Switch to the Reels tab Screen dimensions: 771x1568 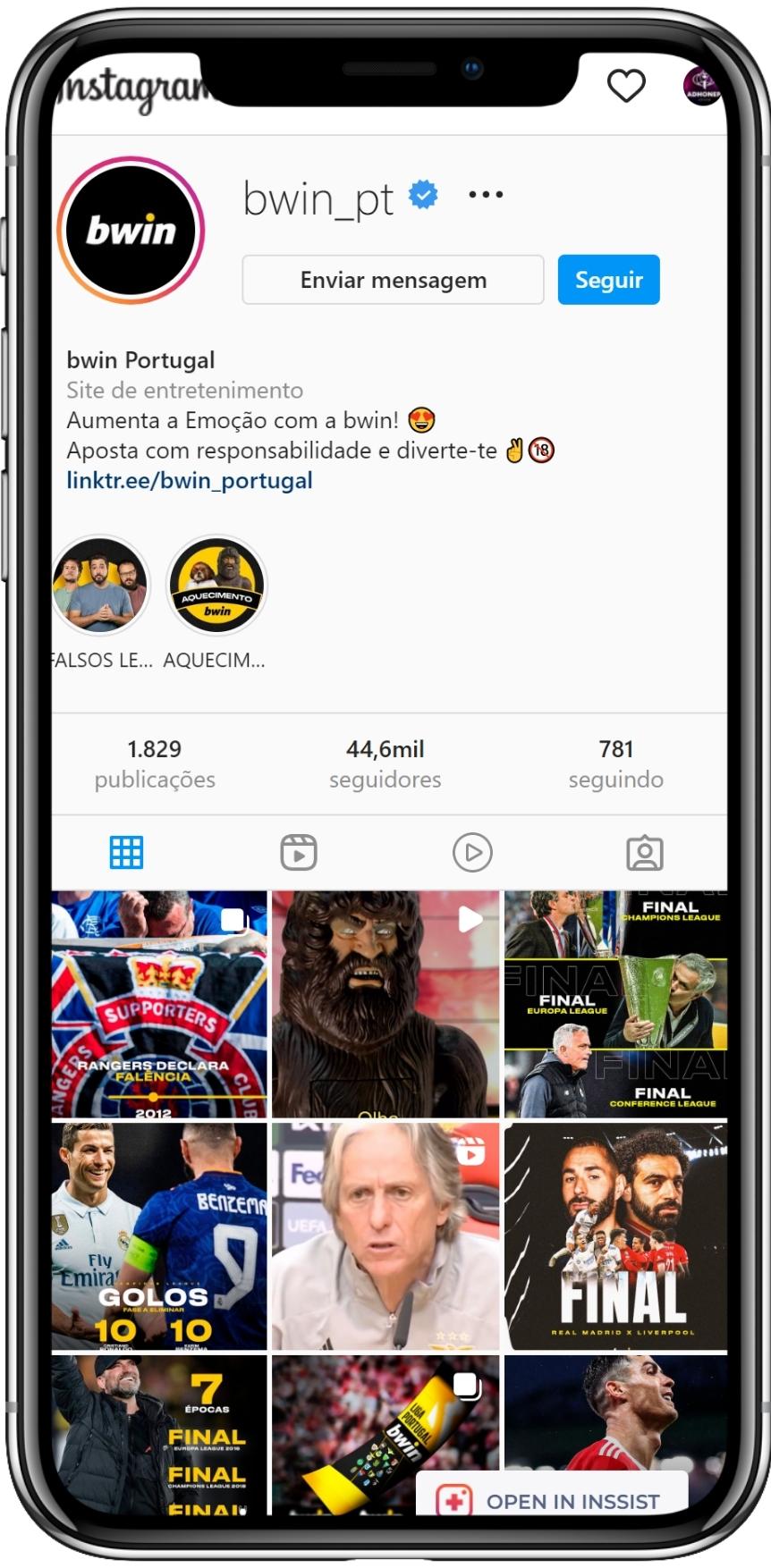click(299, 853)
